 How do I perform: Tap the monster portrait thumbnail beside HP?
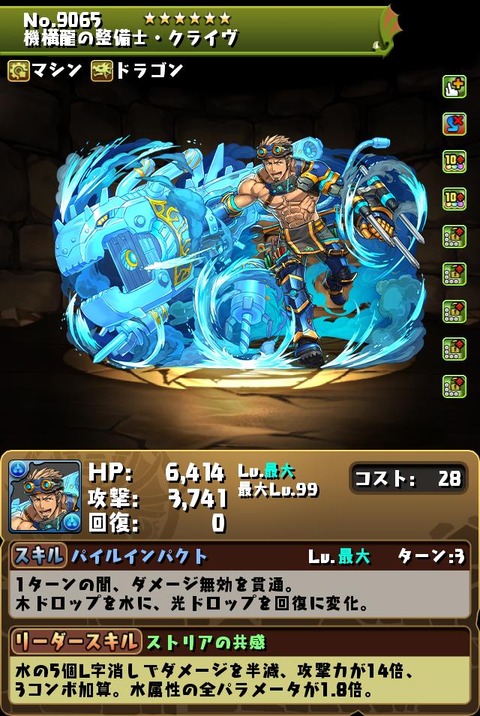point(45,497)
